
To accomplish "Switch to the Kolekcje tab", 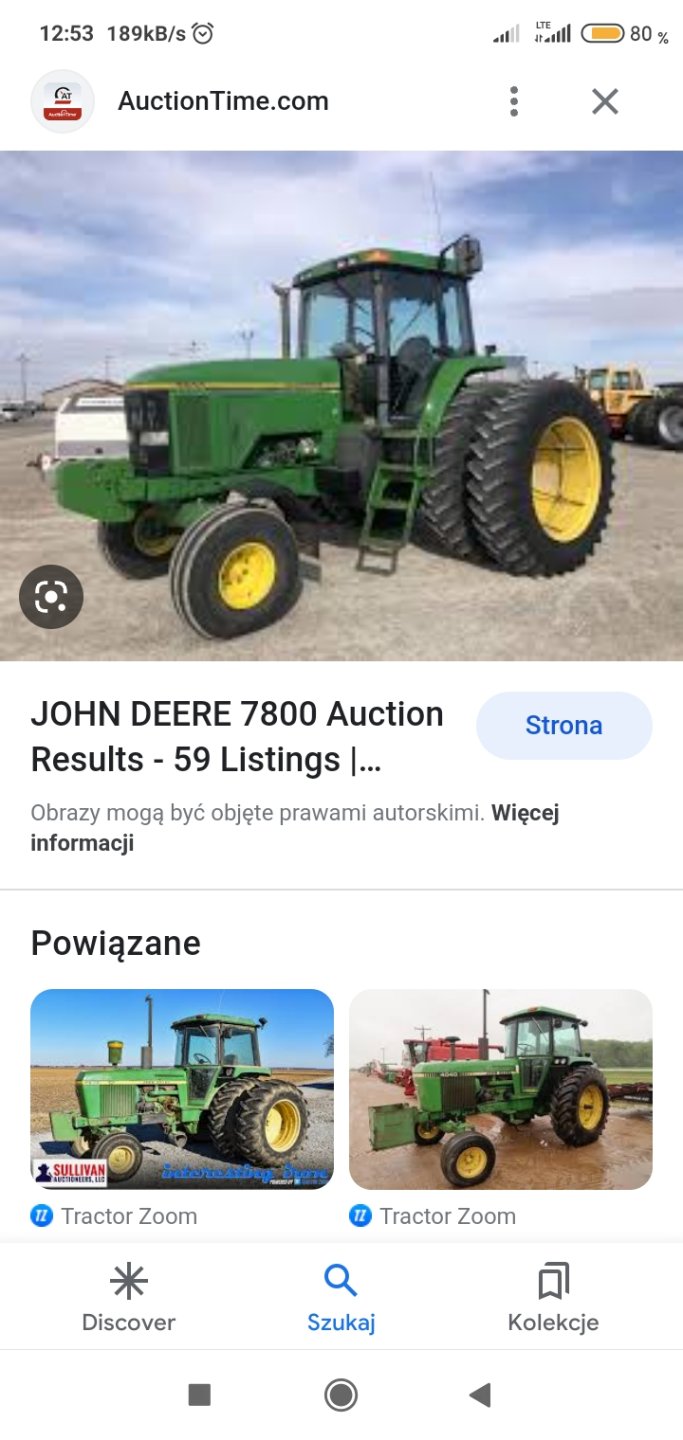I will click(x=553, y=1297).
